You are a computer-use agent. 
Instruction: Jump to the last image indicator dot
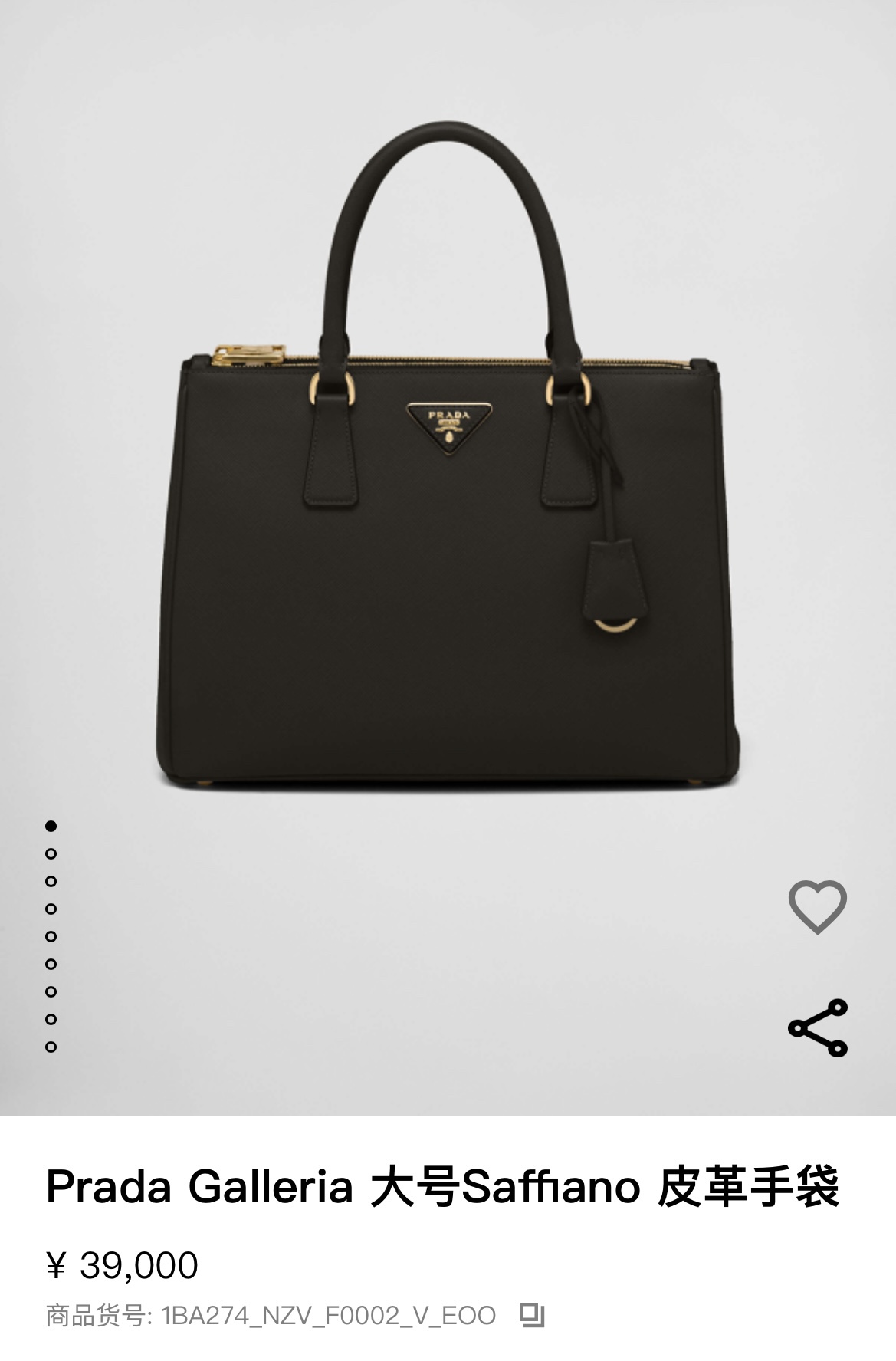(x=51, y=1047)
